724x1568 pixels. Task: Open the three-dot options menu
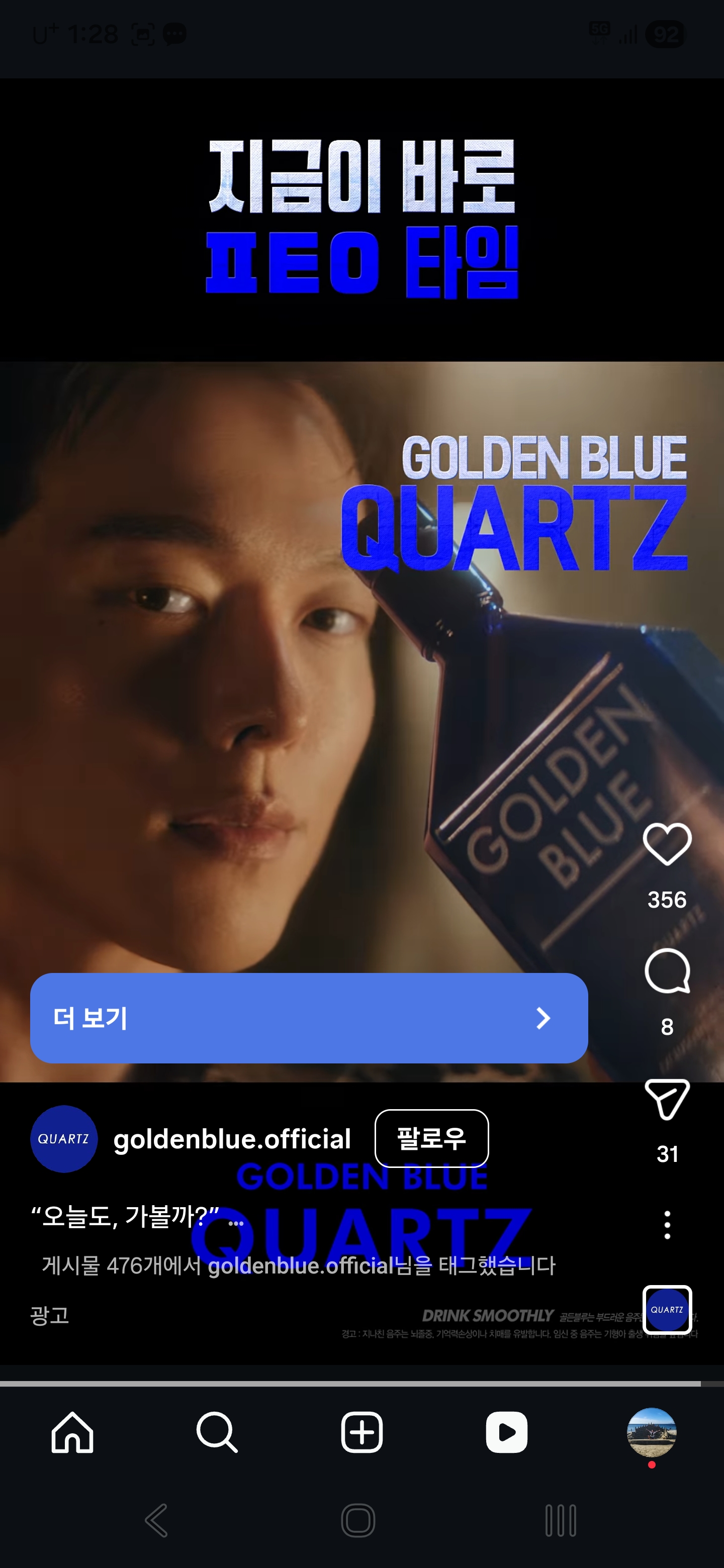click(x=667, y=1225)
